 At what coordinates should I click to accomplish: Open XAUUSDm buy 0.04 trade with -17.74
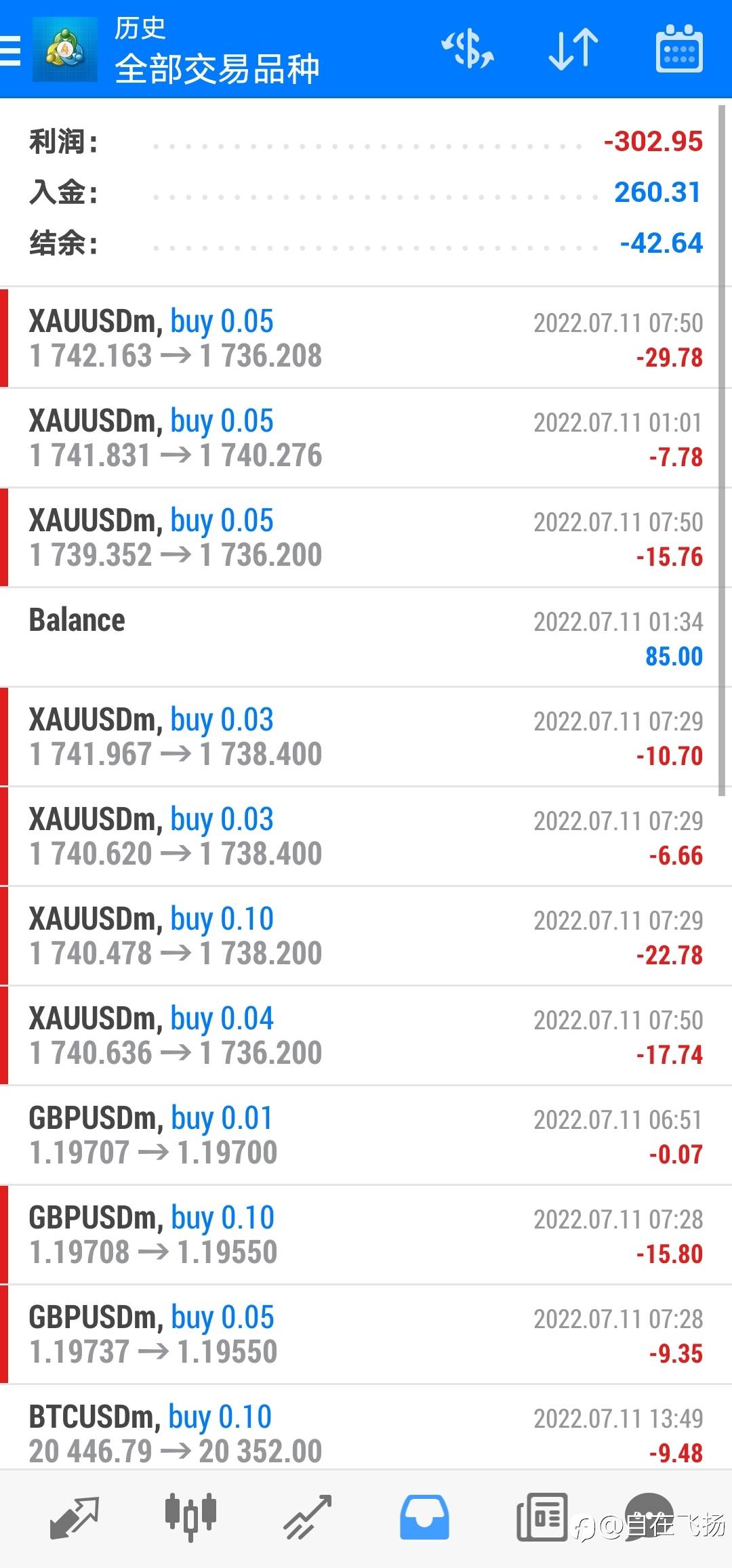(x=366, y=1035)
